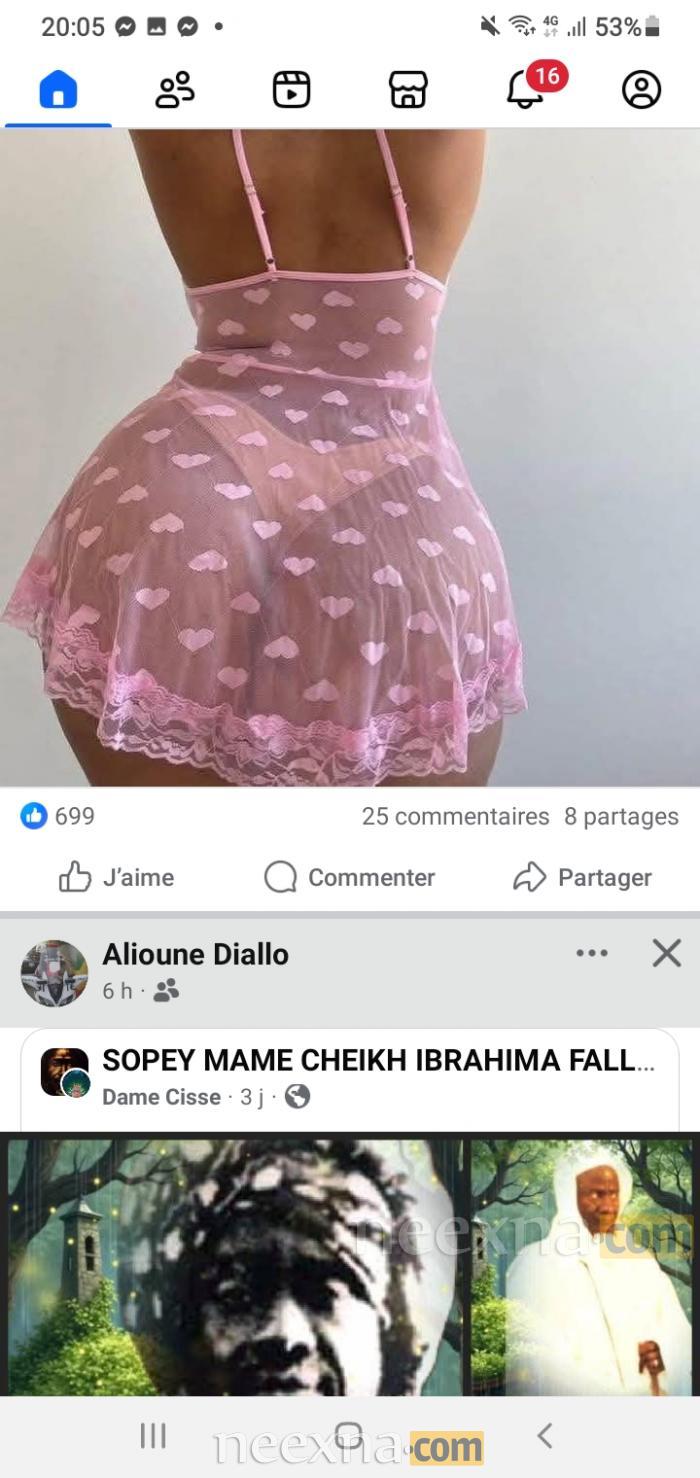This screenshot has width=700, height=1478.
Task: Open Alioune Diallo's profile
Action: pyautogui.click(x=195, y=955)
